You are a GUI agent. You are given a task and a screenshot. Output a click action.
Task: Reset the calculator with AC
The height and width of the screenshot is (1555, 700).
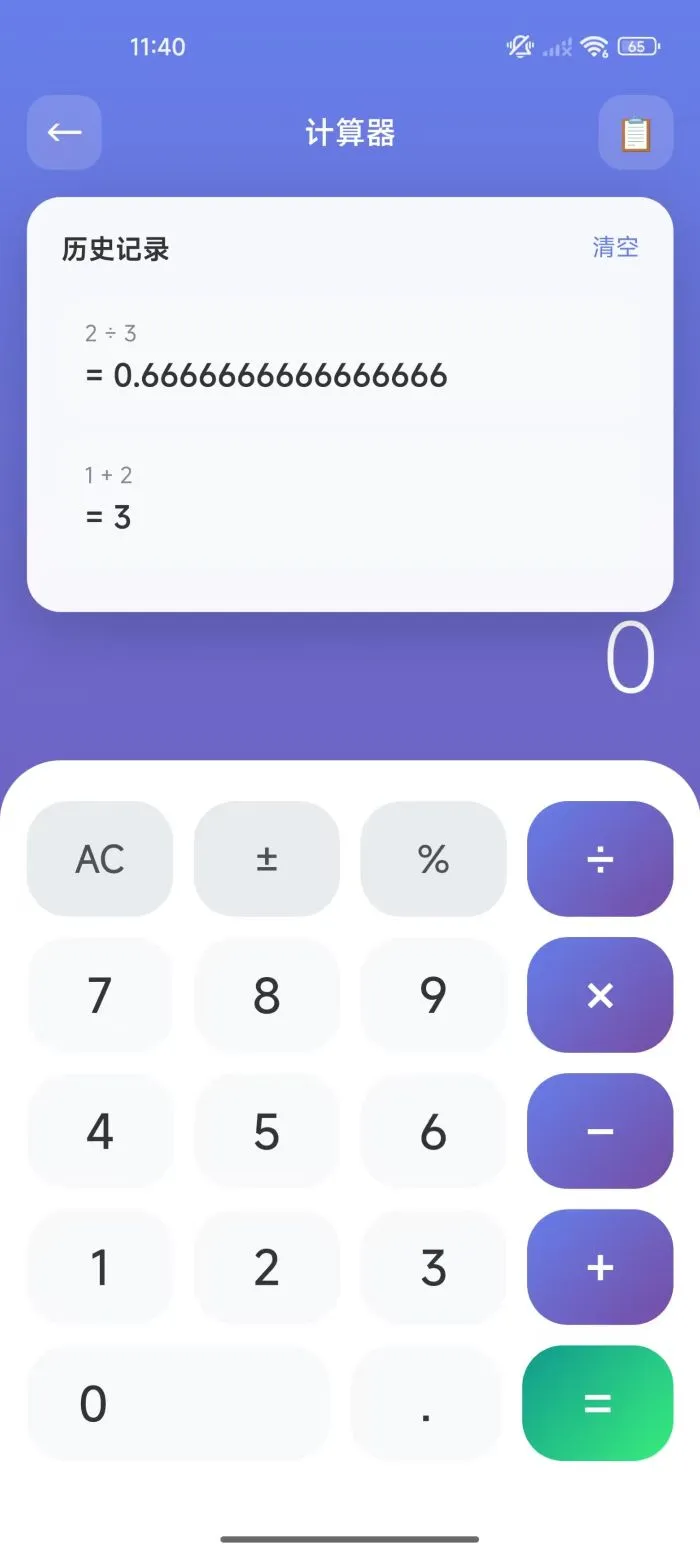100,859
